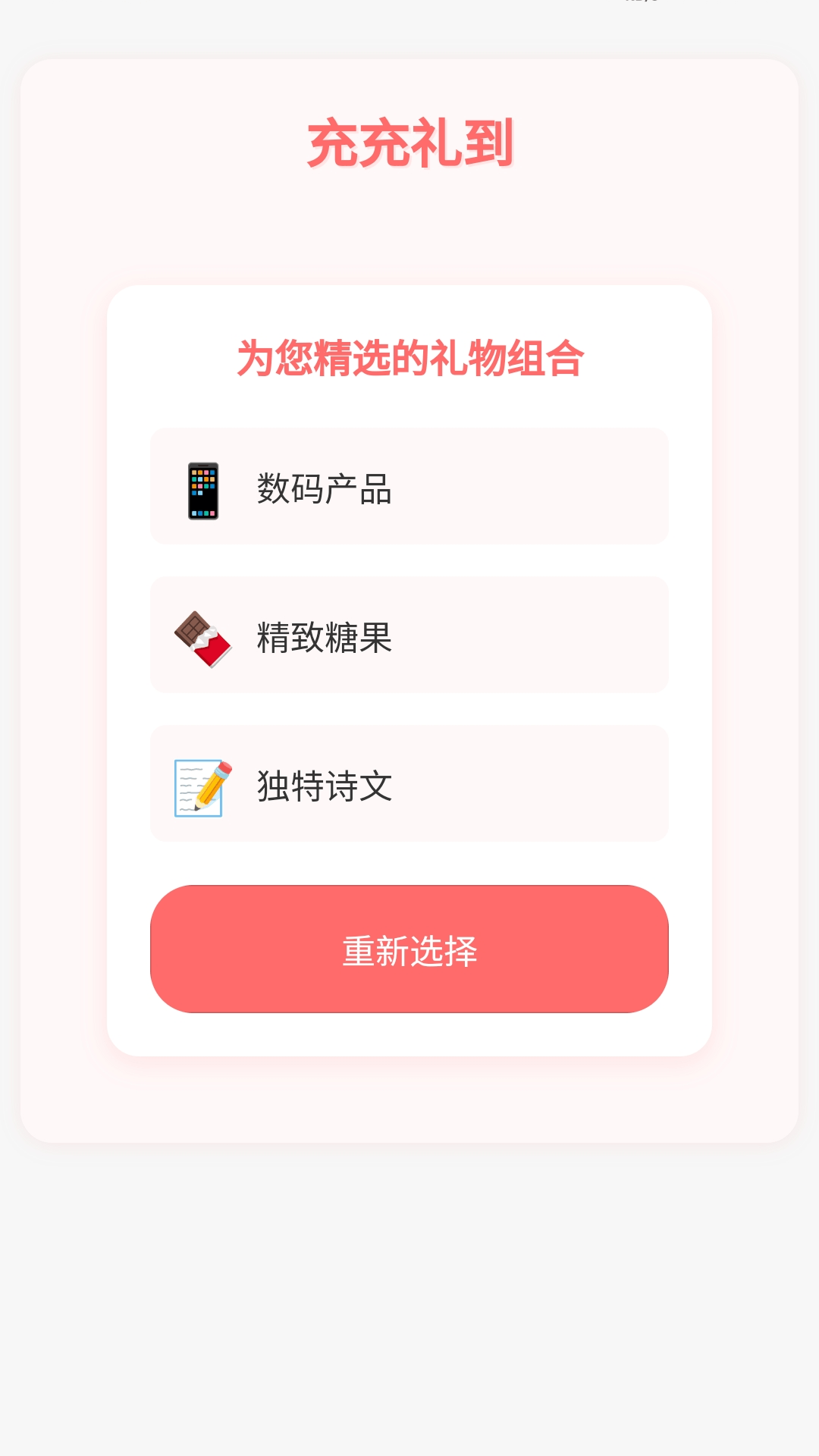Click the 独特诗文 text label
The width and height of the screenshot is (819, 1456).
[x=325, y=785]
